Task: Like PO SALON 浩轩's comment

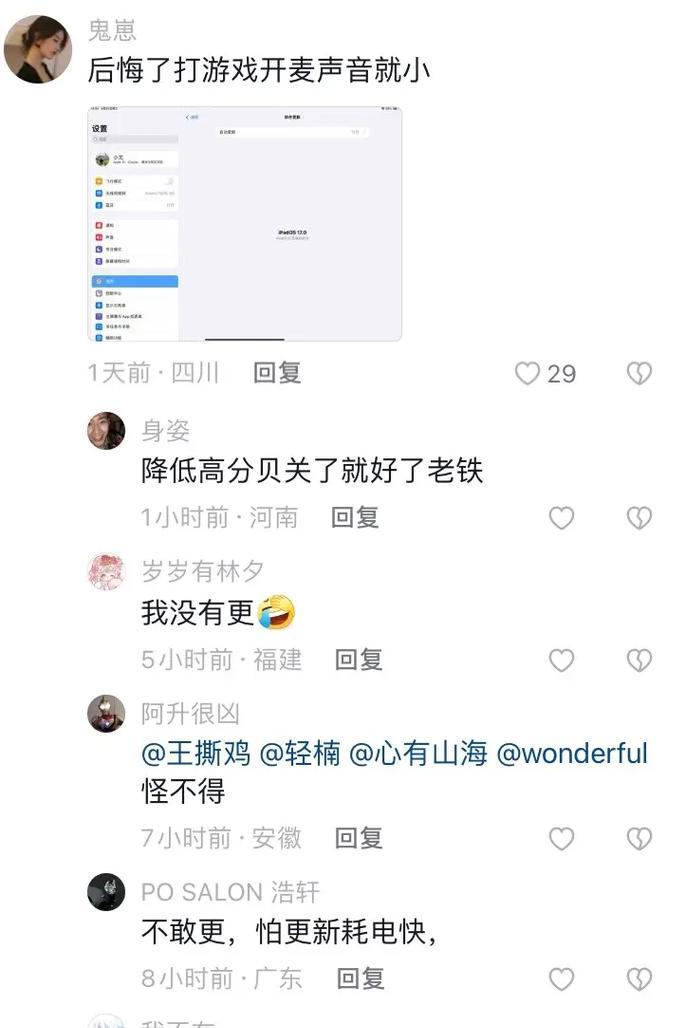Action: tap(562, 978)
